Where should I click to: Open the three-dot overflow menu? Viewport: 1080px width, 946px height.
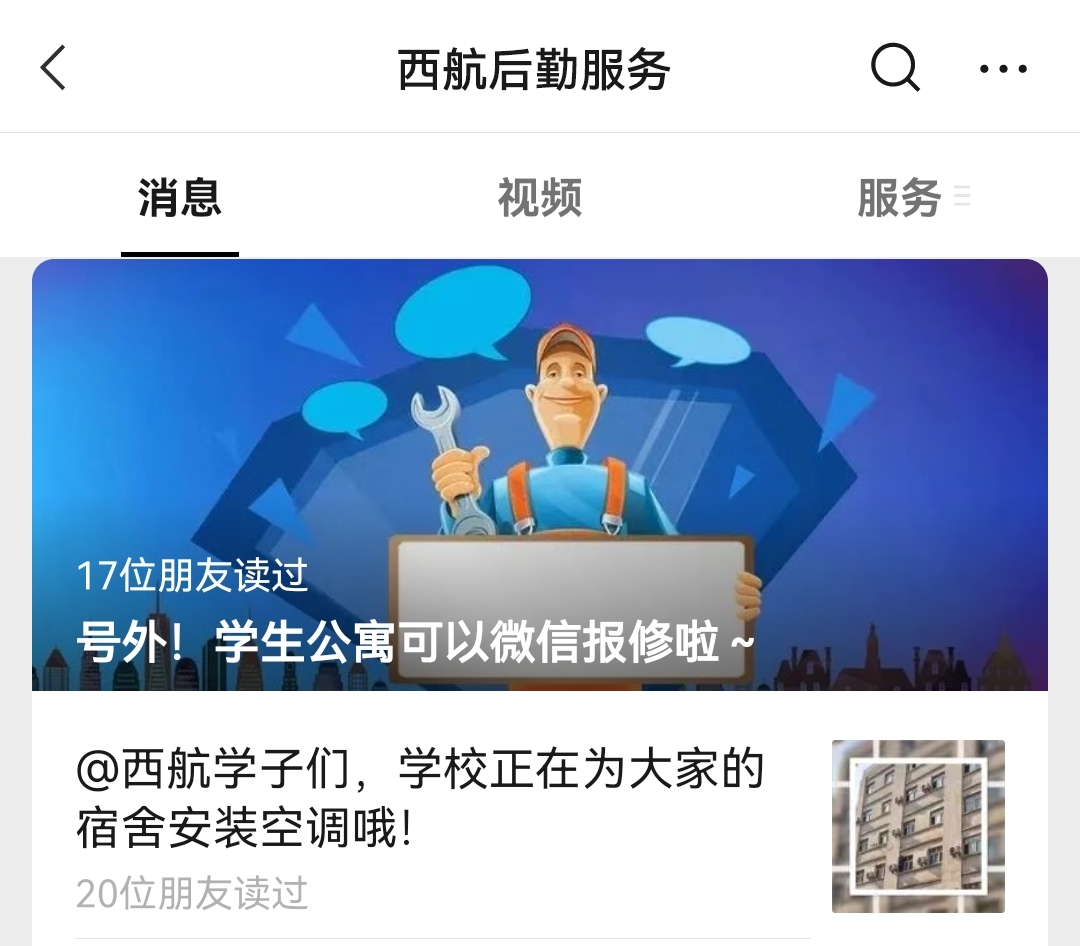tap(1003, 69)
